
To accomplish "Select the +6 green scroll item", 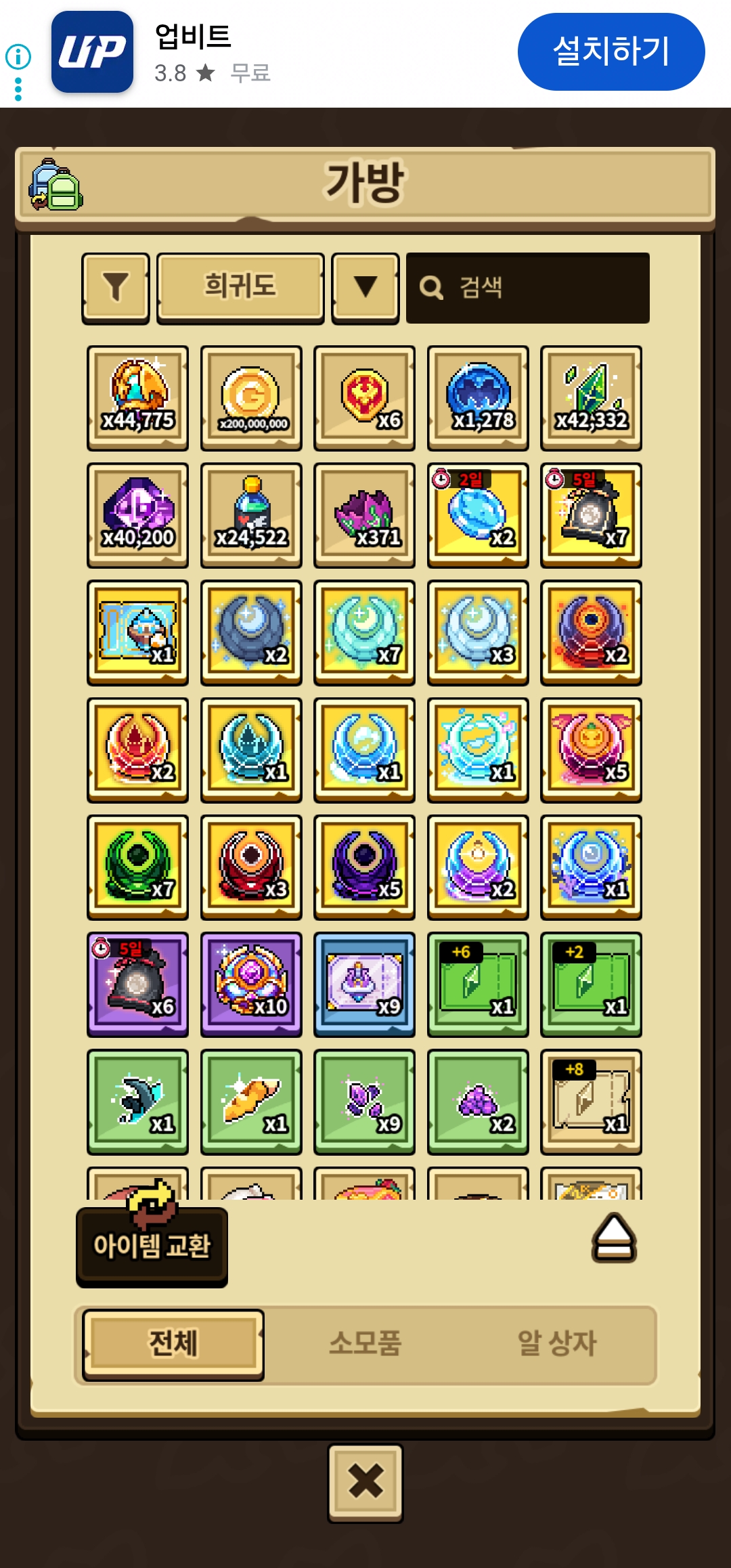I will click(x=478, y=984).
